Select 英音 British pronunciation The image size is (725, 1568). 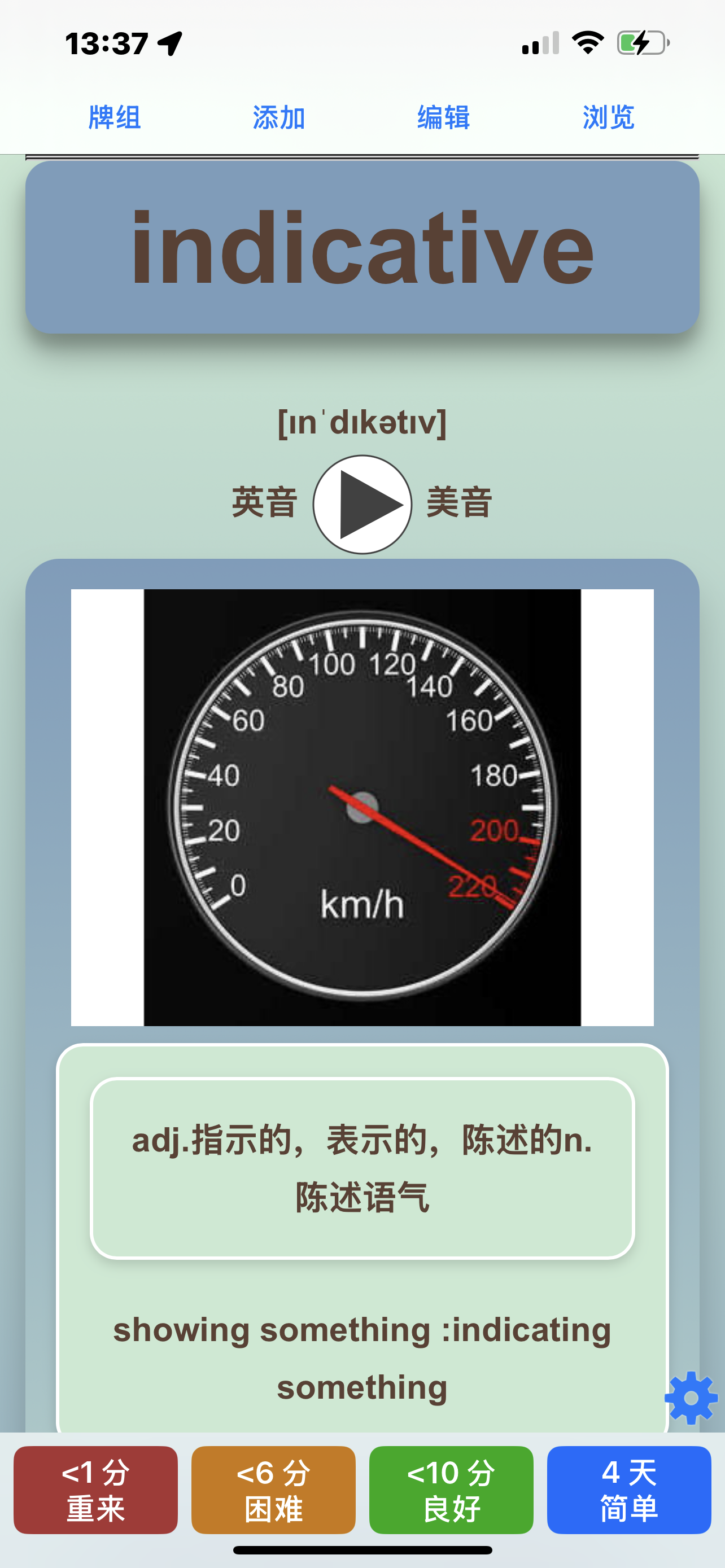coord(264,502)
